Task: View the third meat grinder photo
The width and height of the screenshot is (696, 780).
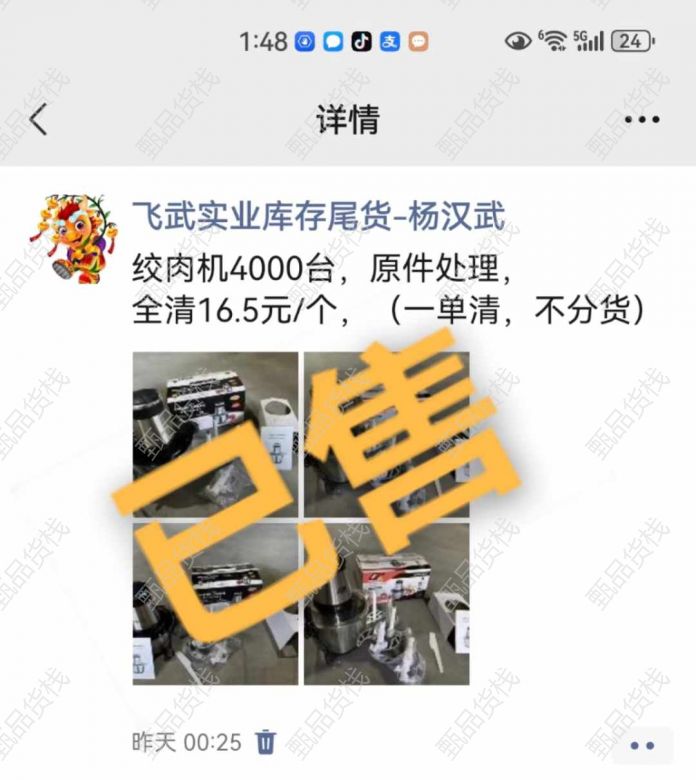Action: click(x=215, y=603)
